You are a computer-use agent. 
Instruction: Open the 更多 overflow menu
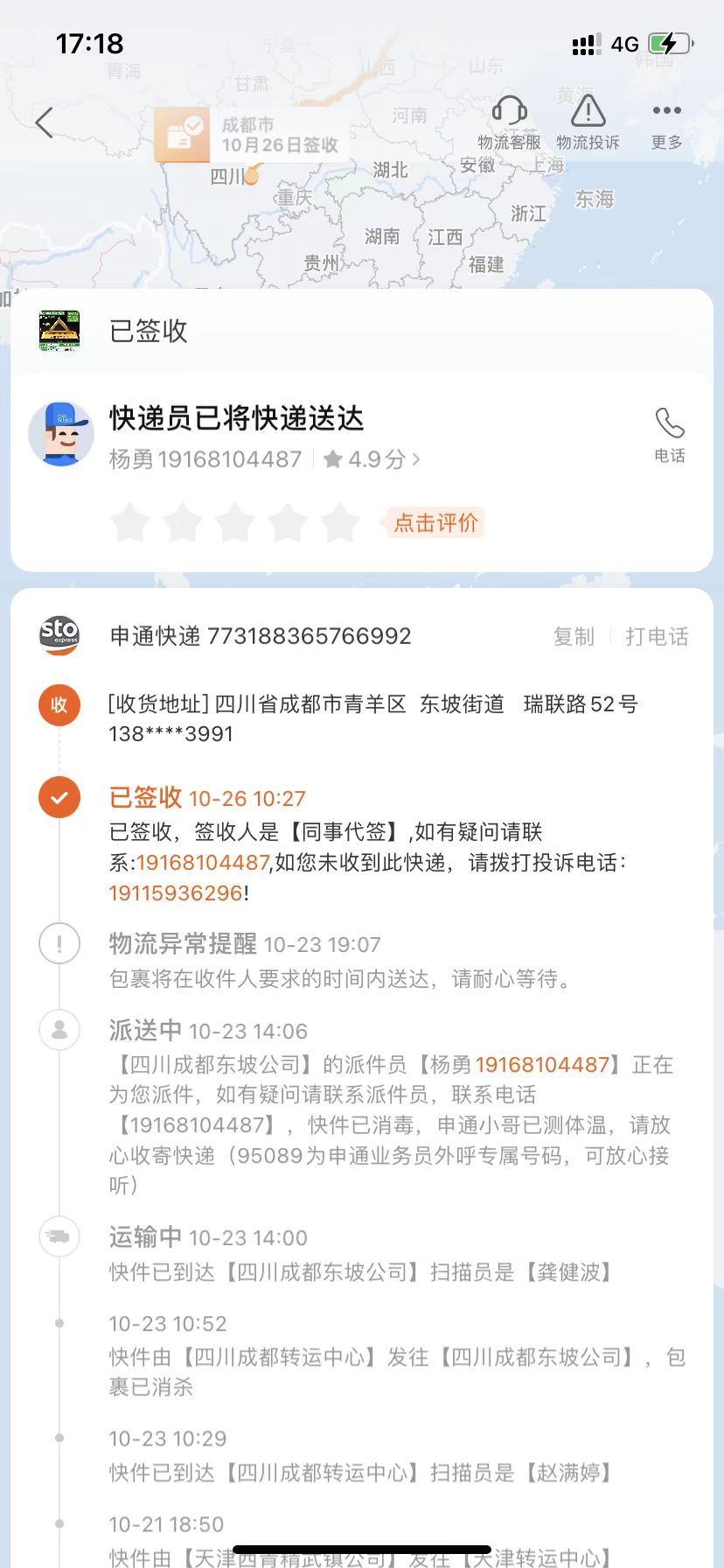[666, 122]
